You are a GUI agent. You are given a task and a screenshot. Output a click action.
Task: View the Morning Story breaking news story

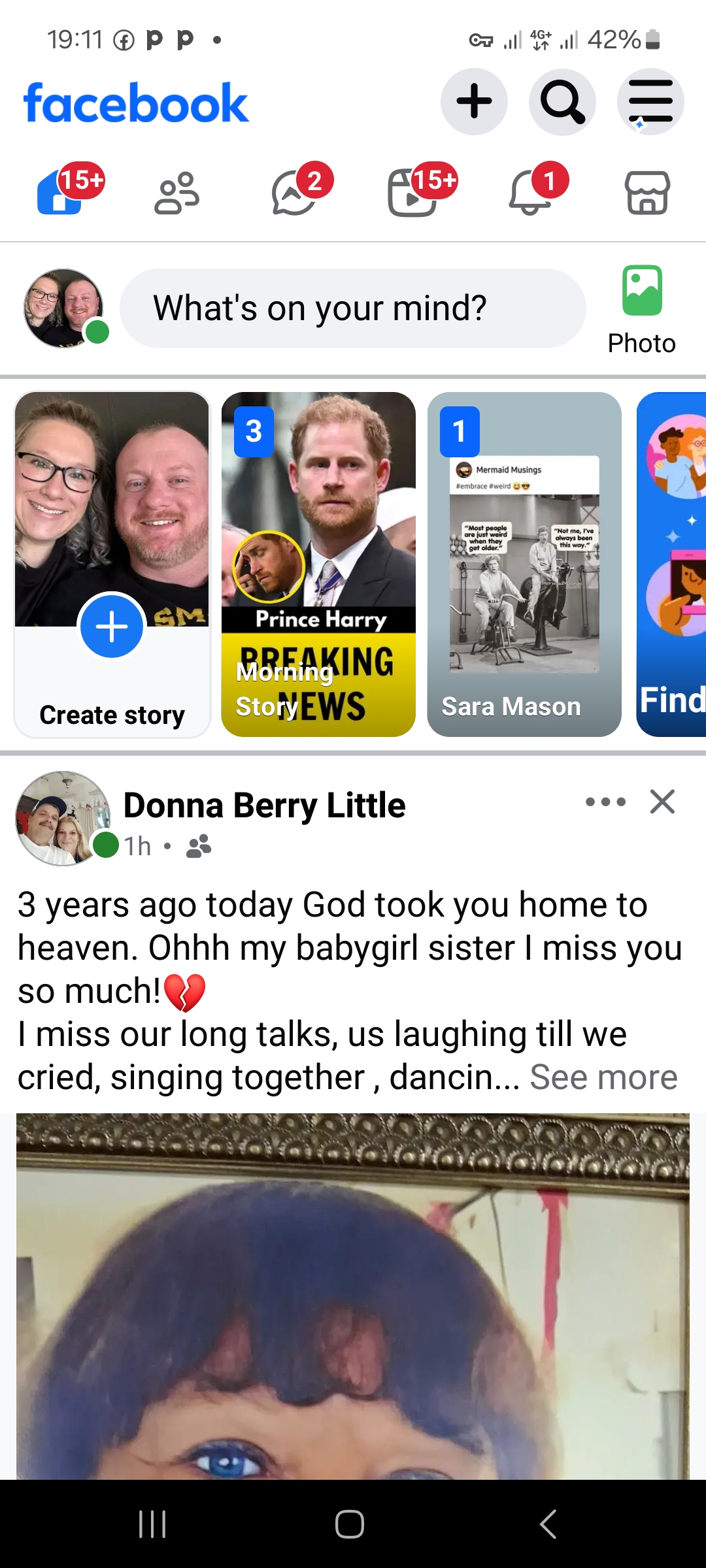318,564
